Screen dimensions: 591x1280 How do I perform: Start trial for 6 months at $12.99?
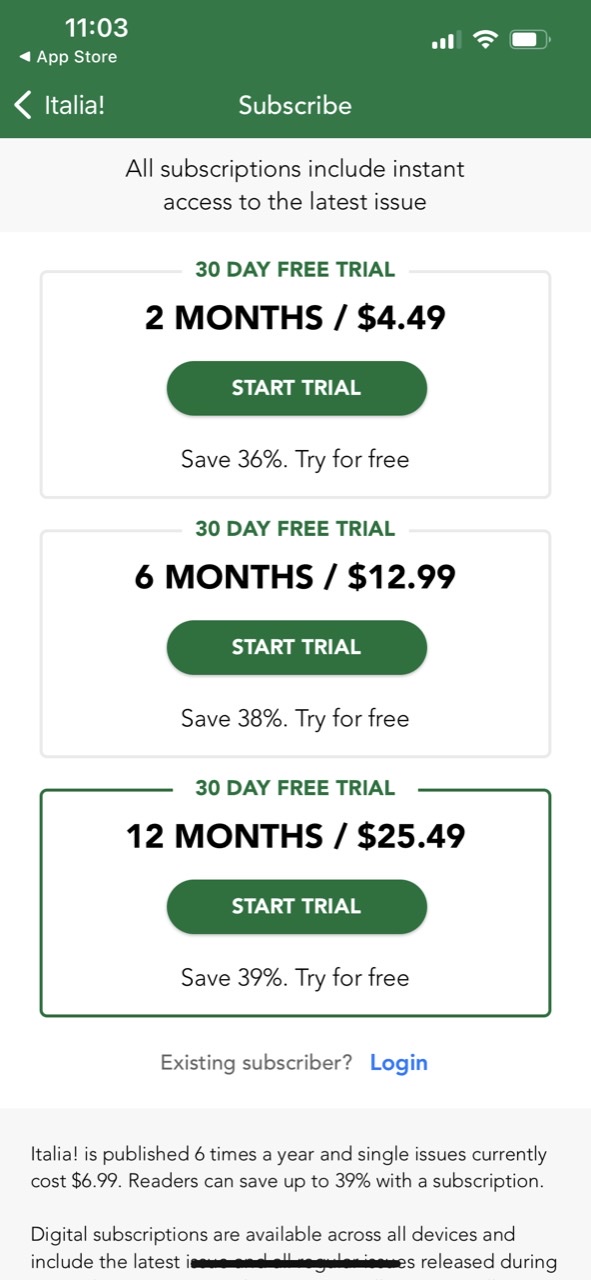coord(296,647)
